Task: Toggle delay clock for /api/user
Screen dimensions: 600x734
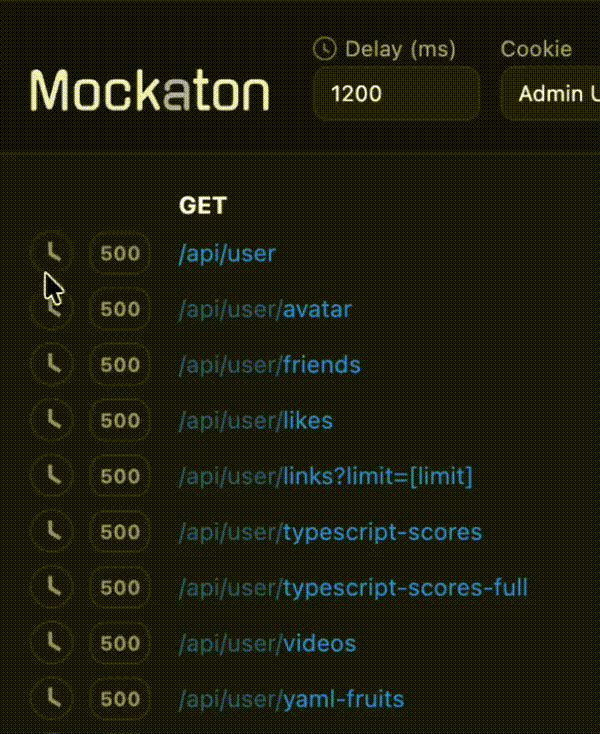Action: pyautogui.click(x=50, y=253)
